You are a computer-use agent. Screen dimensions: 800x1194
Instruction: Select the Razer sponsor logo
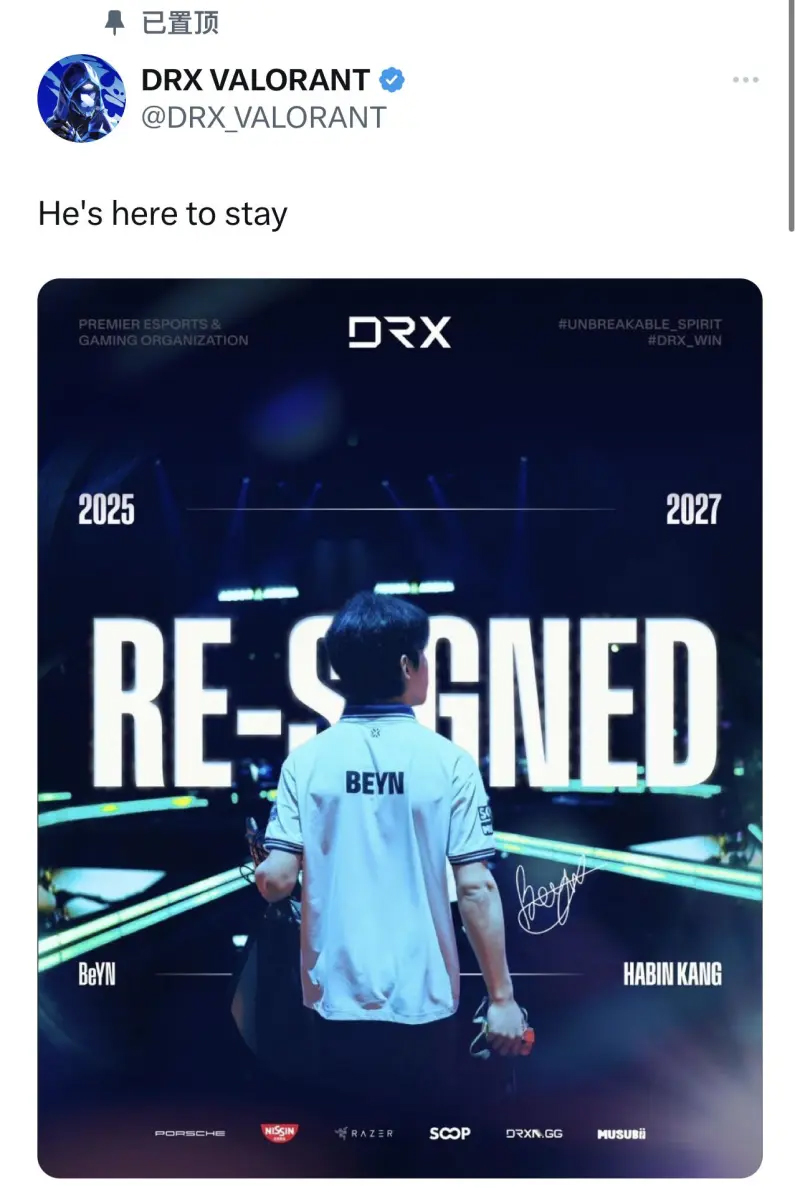pyautogui.click(x=364, y=1133)
